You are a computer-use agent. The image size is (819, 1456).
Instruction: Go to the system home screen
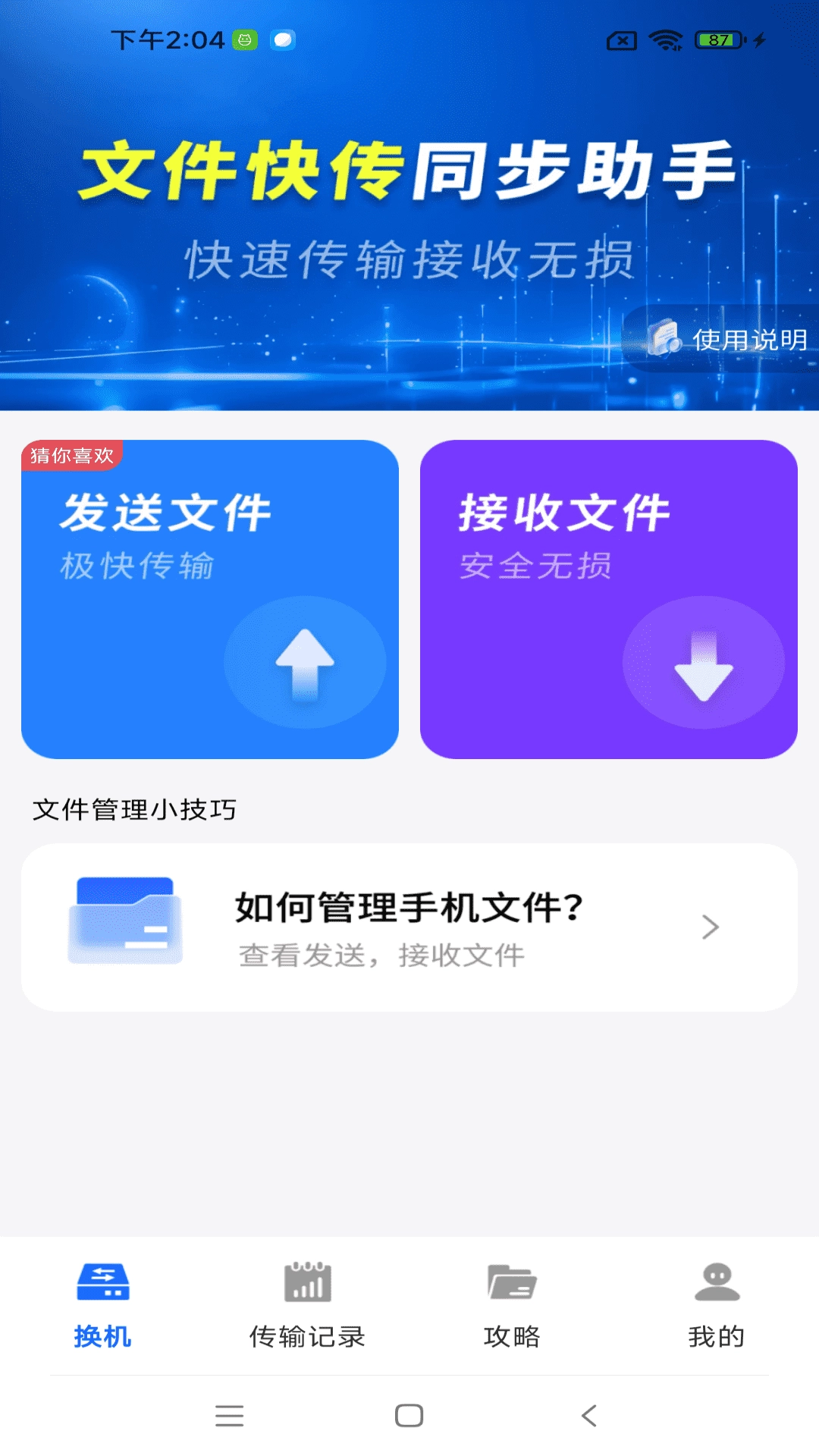[x=409, y=1415]
